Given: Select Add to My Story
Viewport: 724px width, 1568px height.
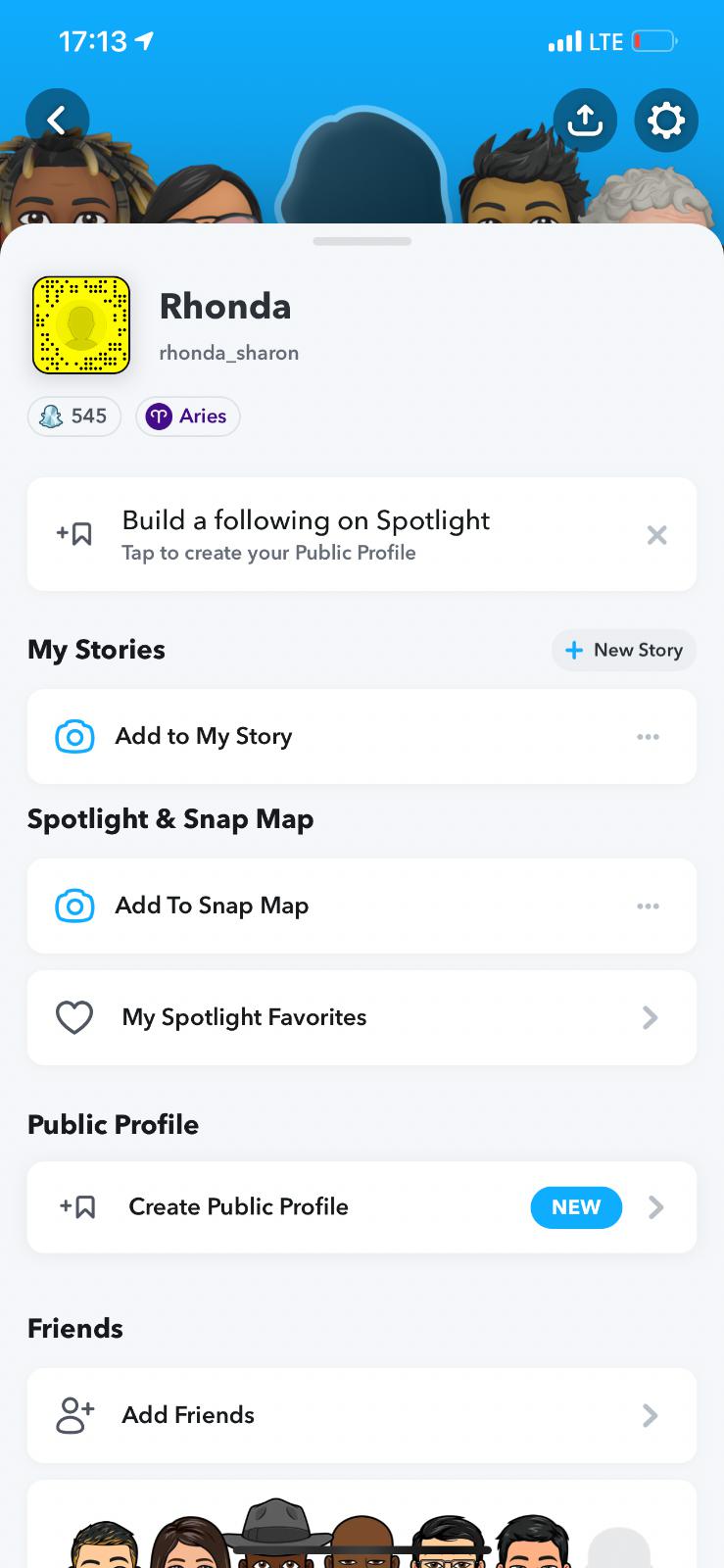Looking at the screenshot, I should tap(204, 737).
